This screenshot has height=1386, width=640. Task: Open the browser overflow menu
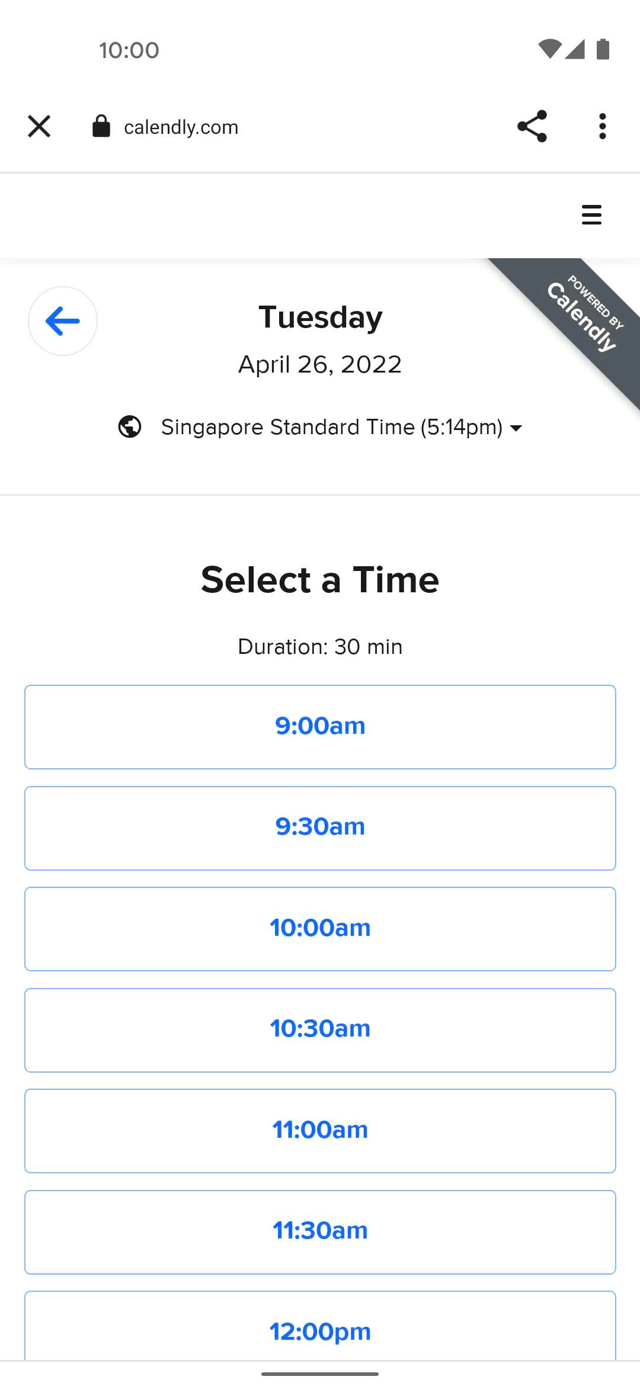coord(602,126)
